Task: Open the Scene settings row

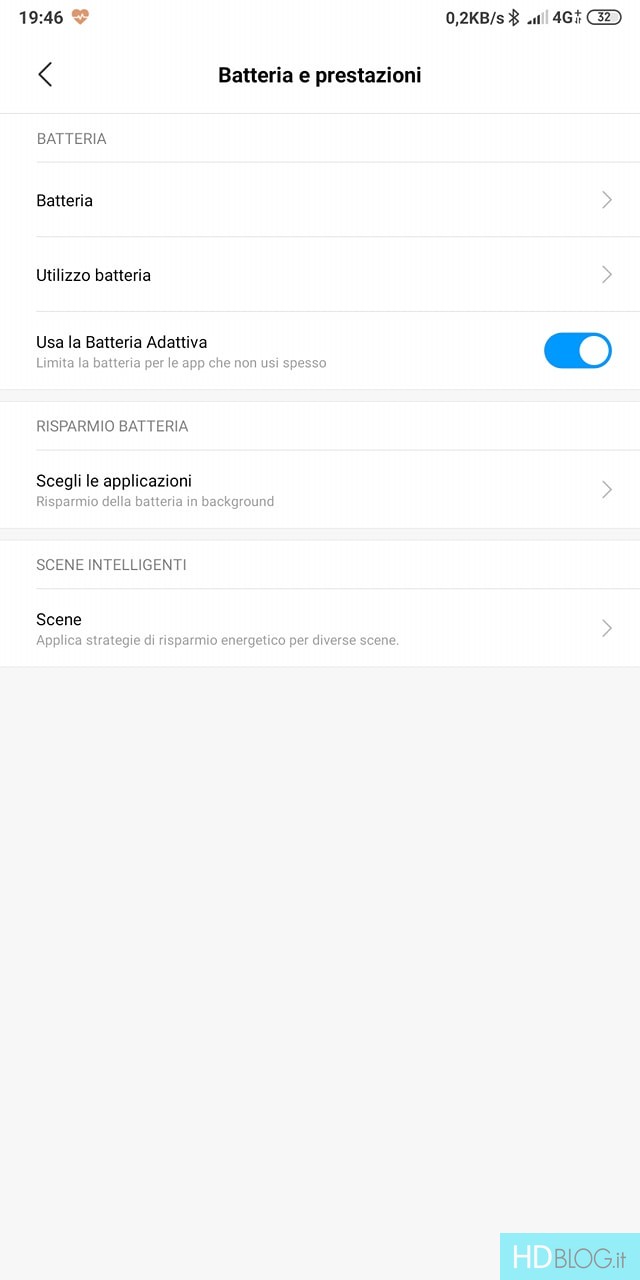Action: (320, 628)
